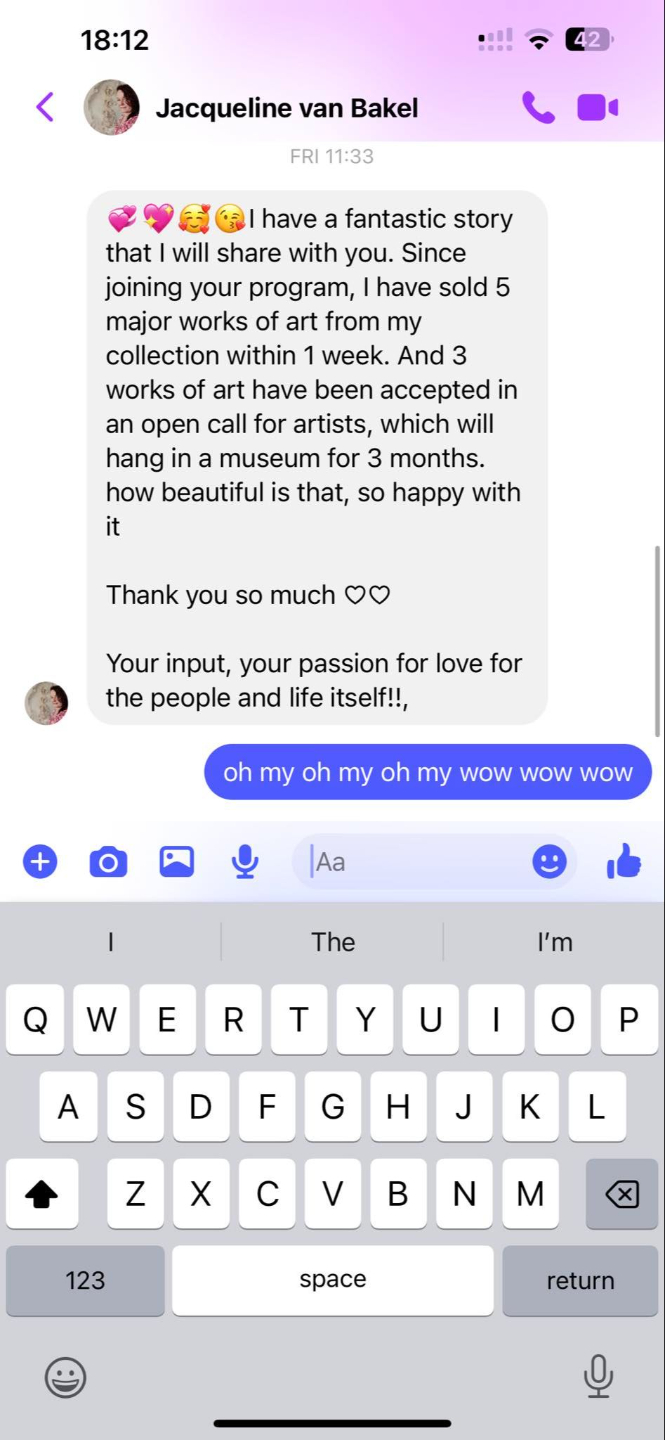Go back to the chat list
665x1440 pixels.
point(45,107)
